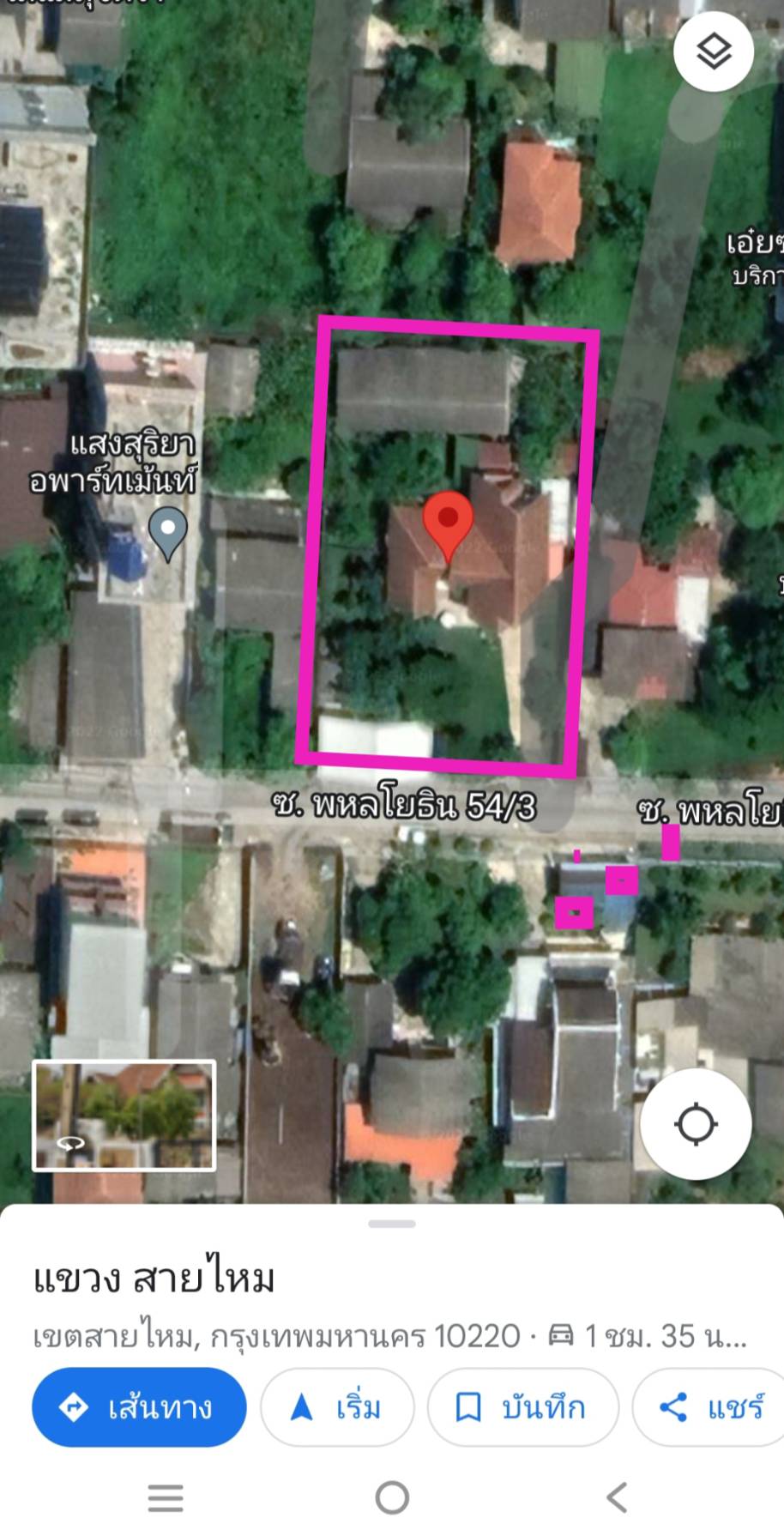Expand the แขวง สายไหม place sheet handle
Image resolution: width=784 pixels, height=1536 pixels.
click(392, 1224)
